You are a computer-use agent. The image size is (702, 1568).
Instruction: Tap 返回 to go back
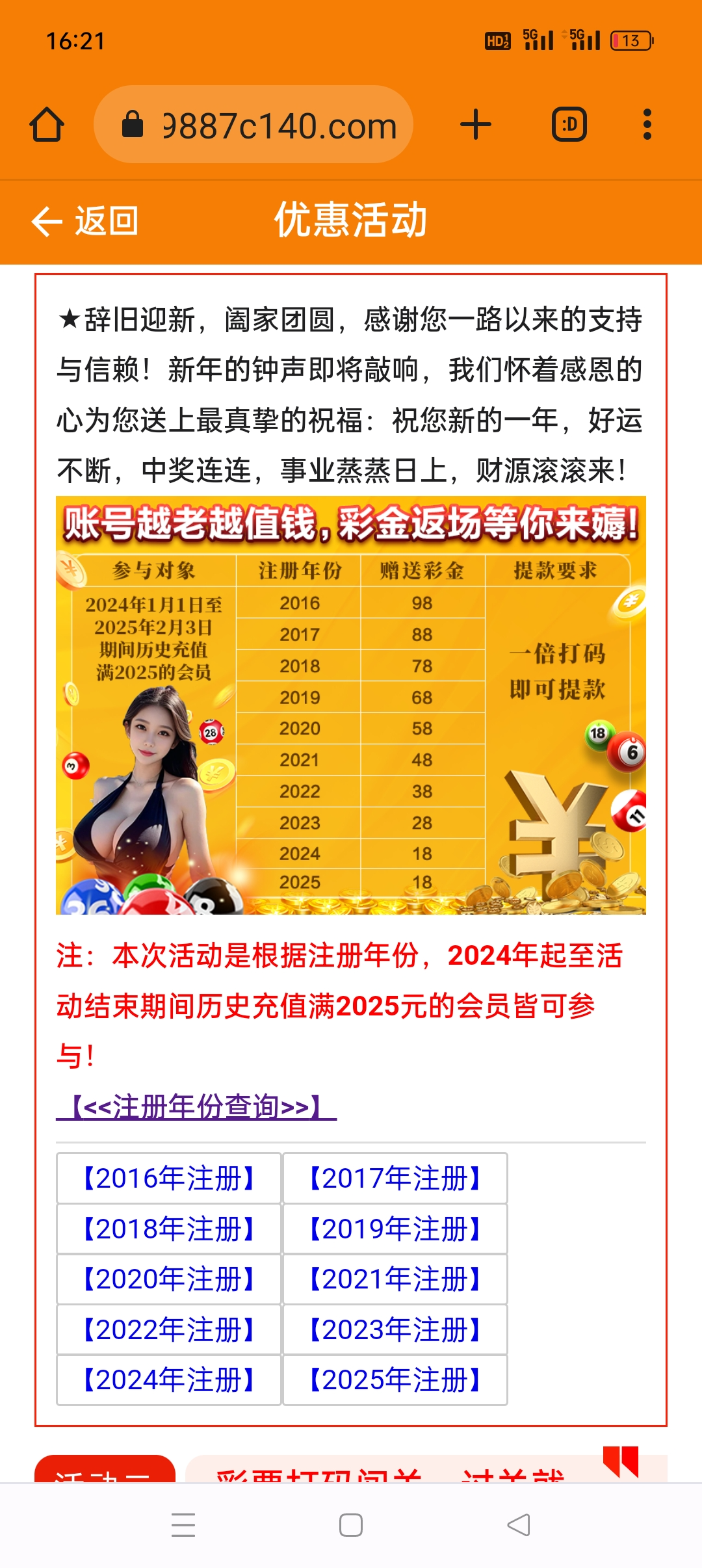tap(85, 221)
